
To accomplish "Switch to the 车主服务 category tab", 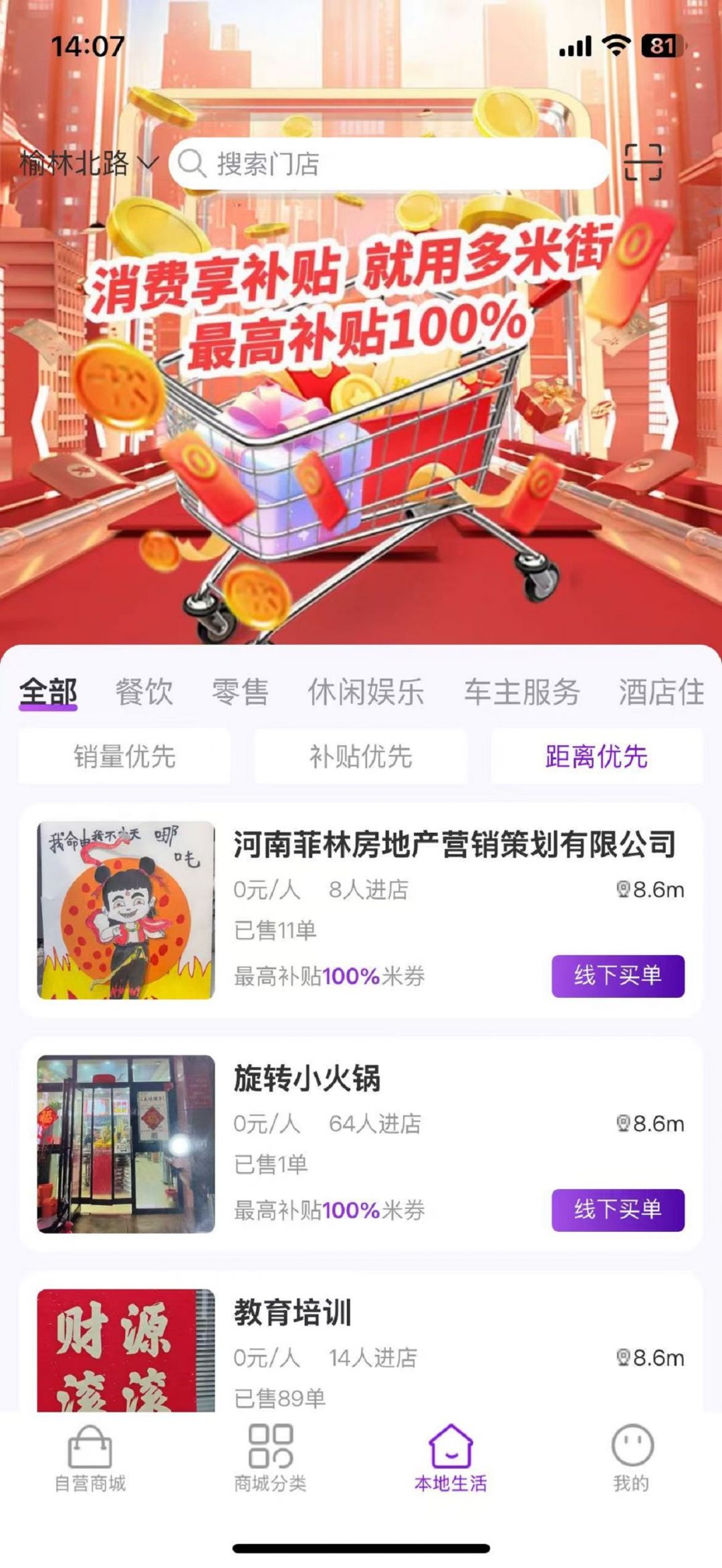I will pyautogui.click(x=522, y=692).
